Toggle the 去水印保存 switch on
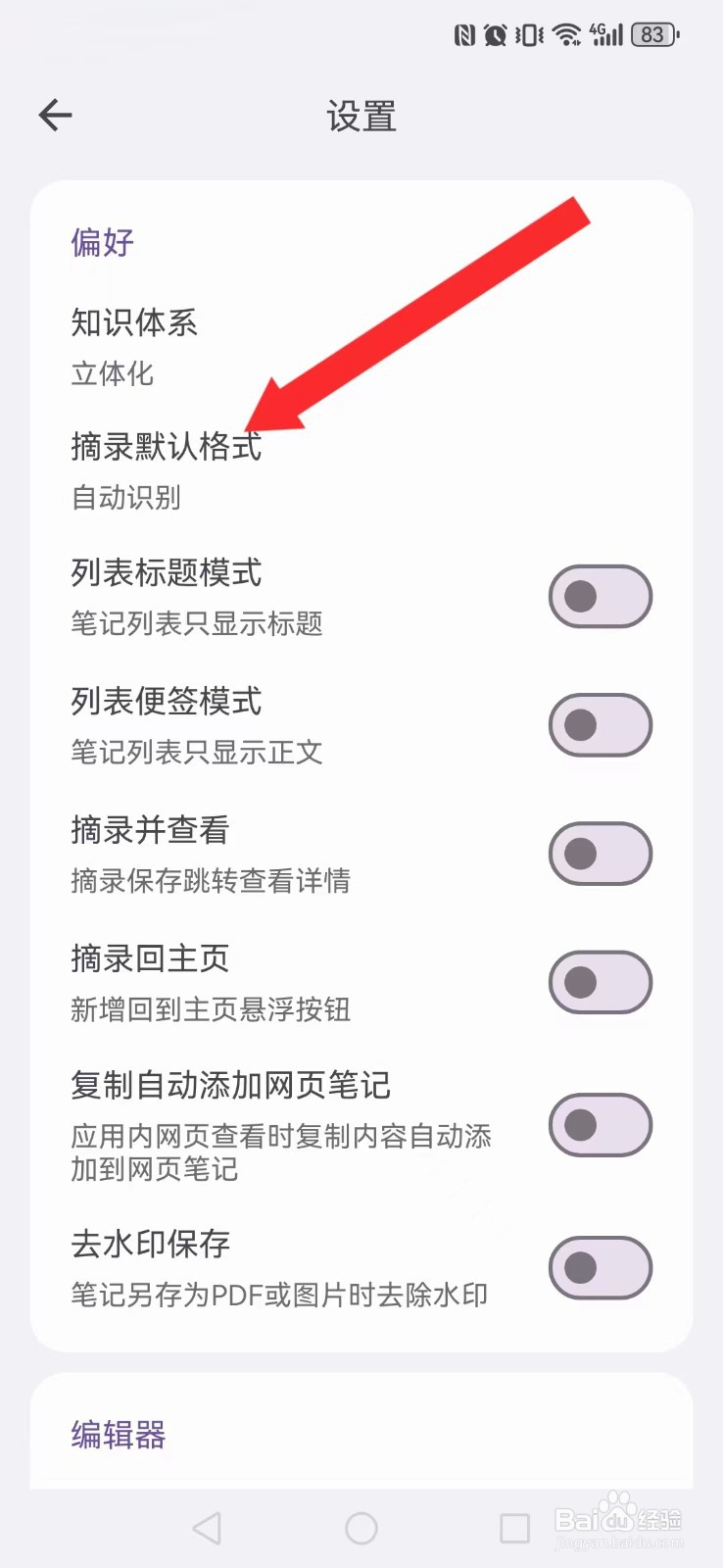723x1568 pixels. [600, 1267]
